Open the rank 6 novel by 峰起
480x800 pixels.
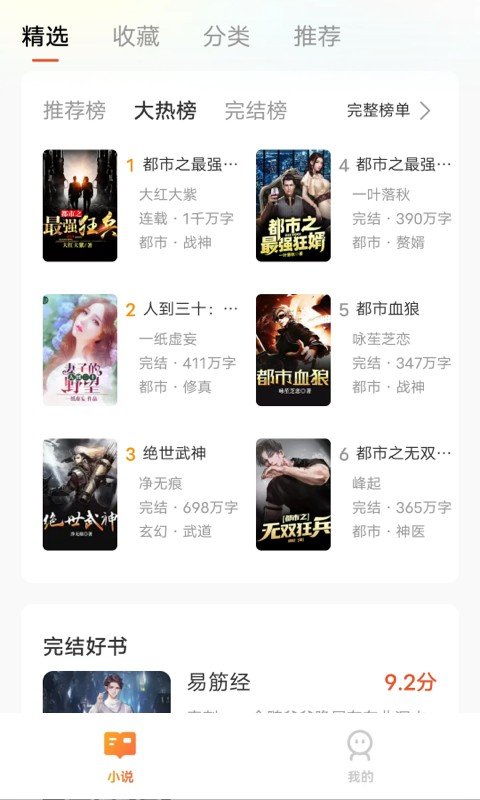pyautogui.click(x=354, y=494)
